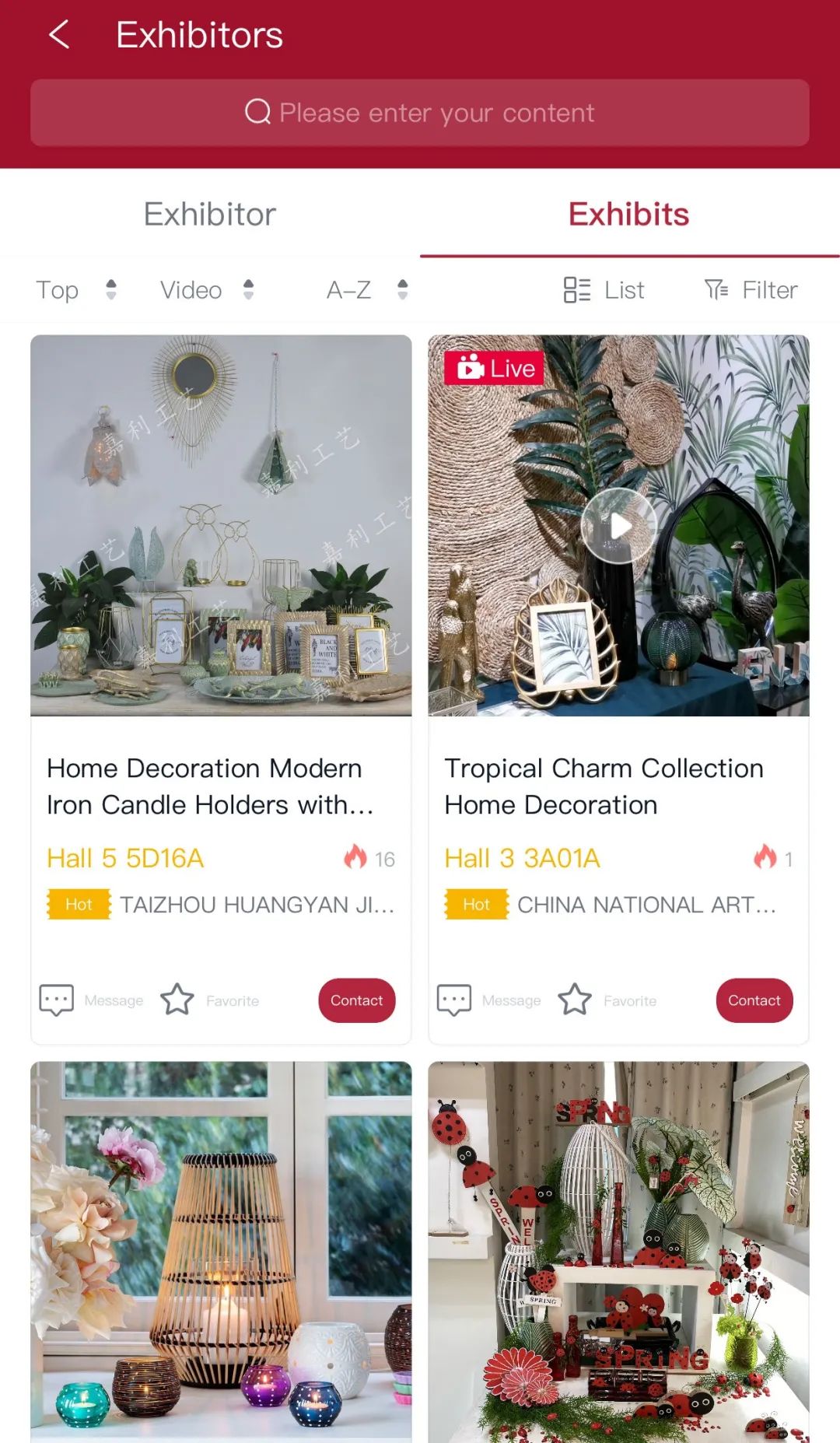The width and height of the screenshot is (840, 1443).
Task: Go back from Exhibitors screen
Action: (59, 35)
